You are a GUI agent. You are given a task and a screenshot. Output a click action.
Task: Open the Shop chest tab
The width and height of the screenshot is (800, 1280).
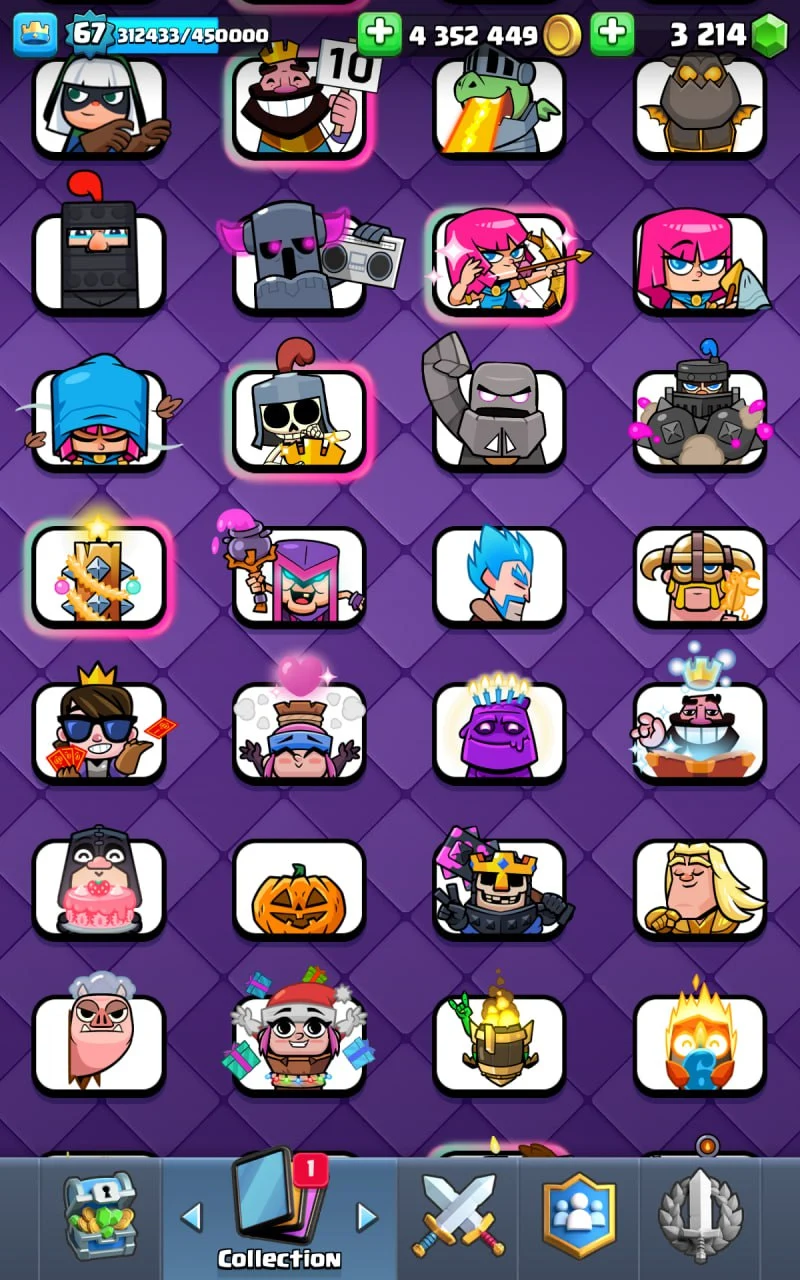click(x=99, y=1216)
